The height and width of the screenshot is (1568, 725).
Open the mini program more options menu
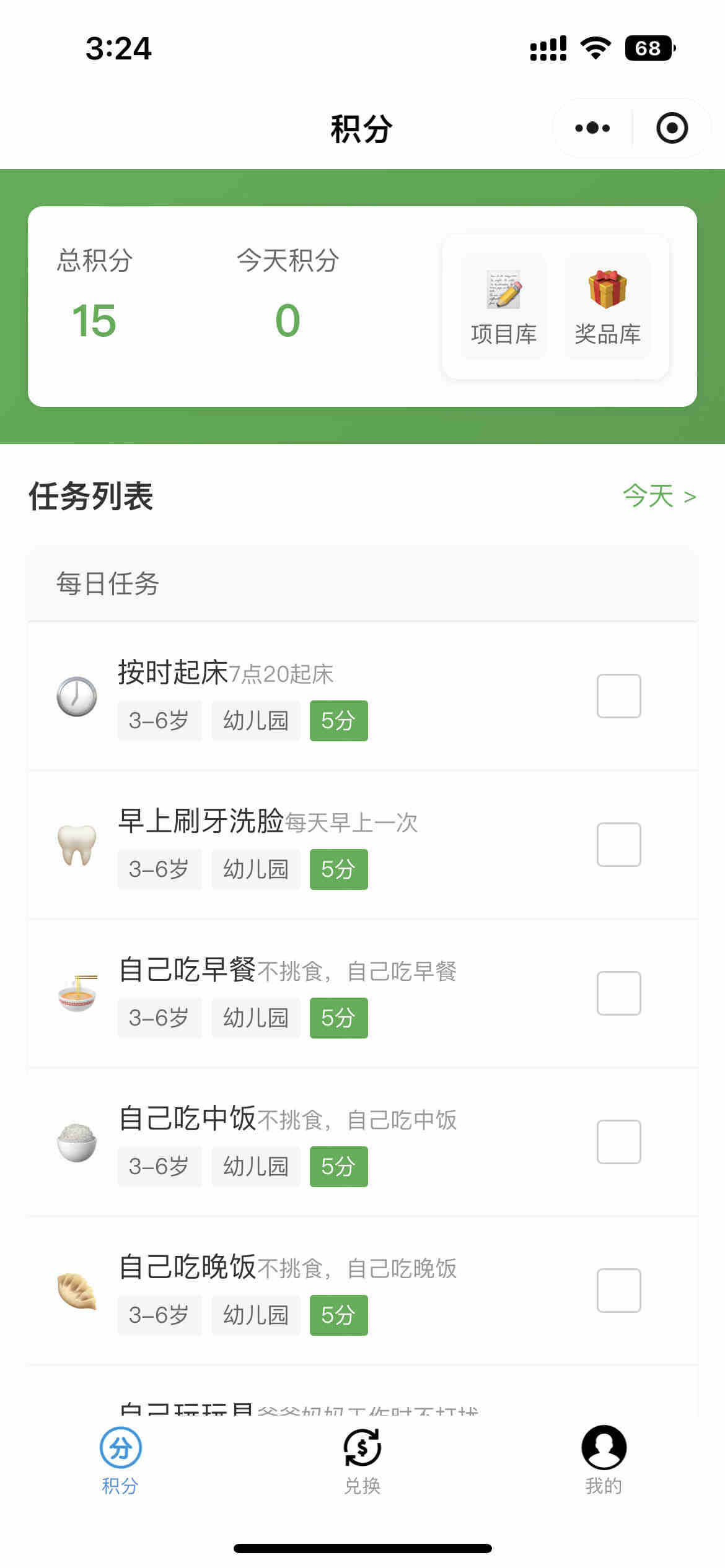592,128
